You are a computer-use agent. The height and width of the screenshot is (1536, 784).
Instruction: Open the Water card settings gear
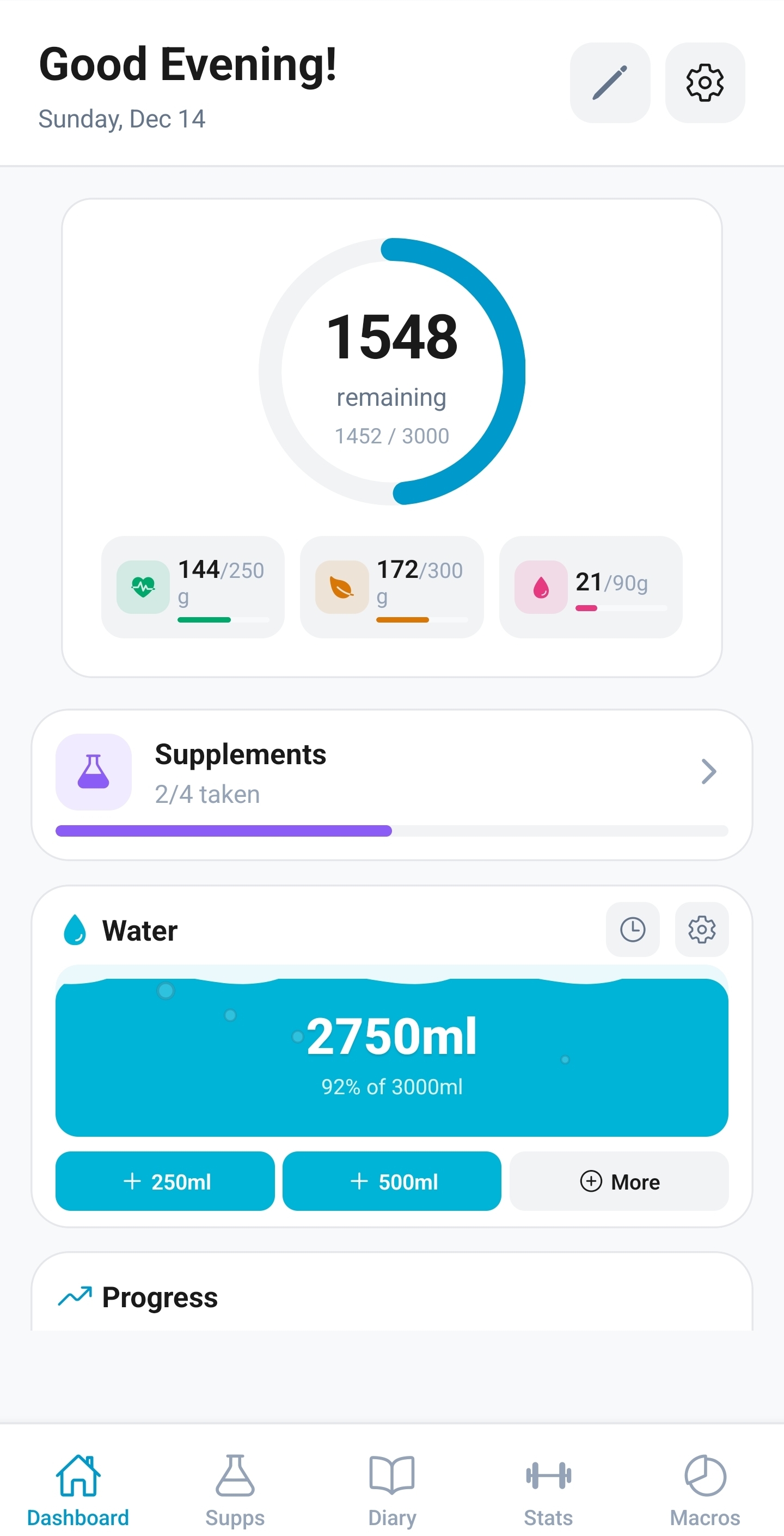[702, 930]
